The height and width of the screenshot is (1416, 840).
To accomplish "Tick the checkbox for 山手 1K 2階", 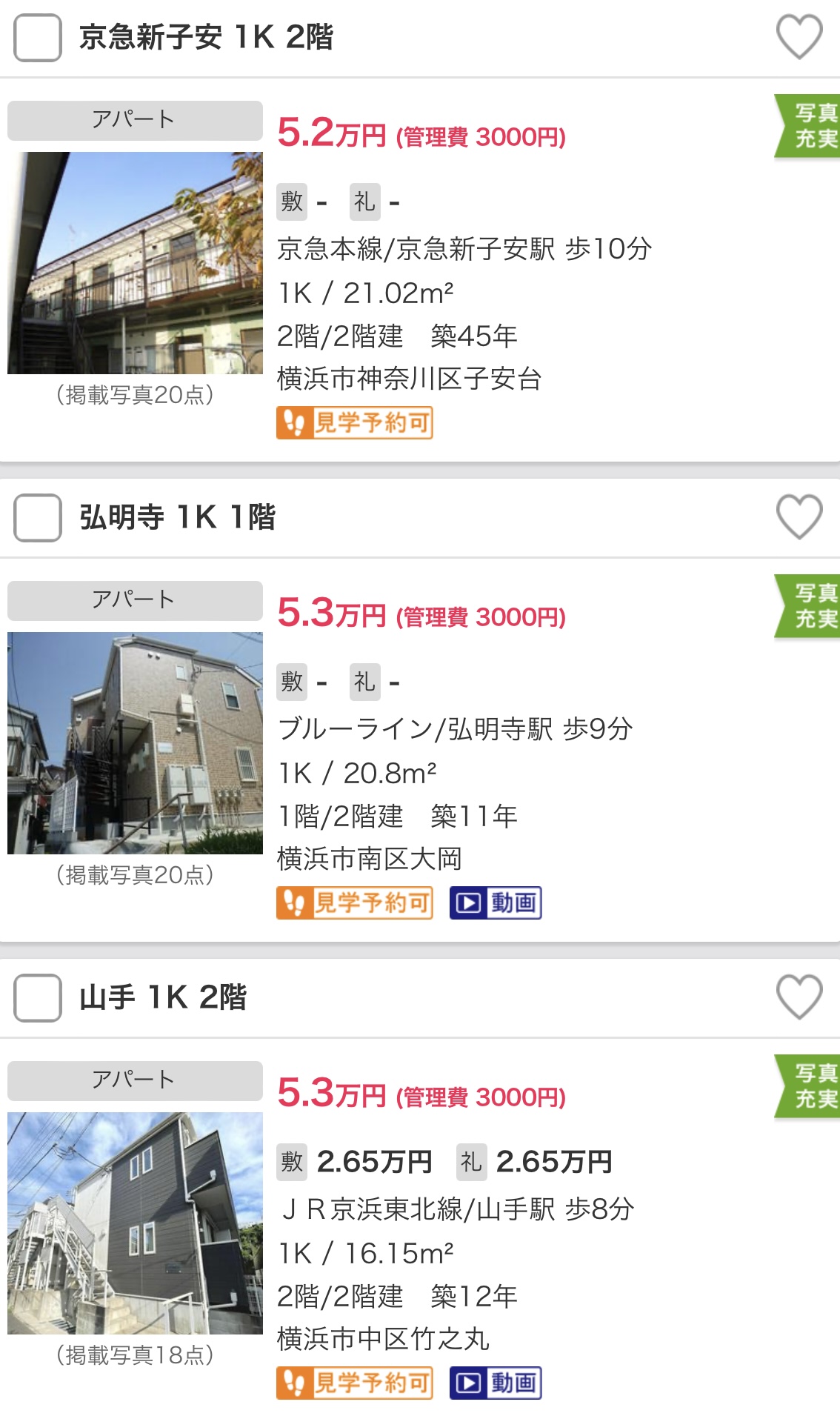I will 37,997.
